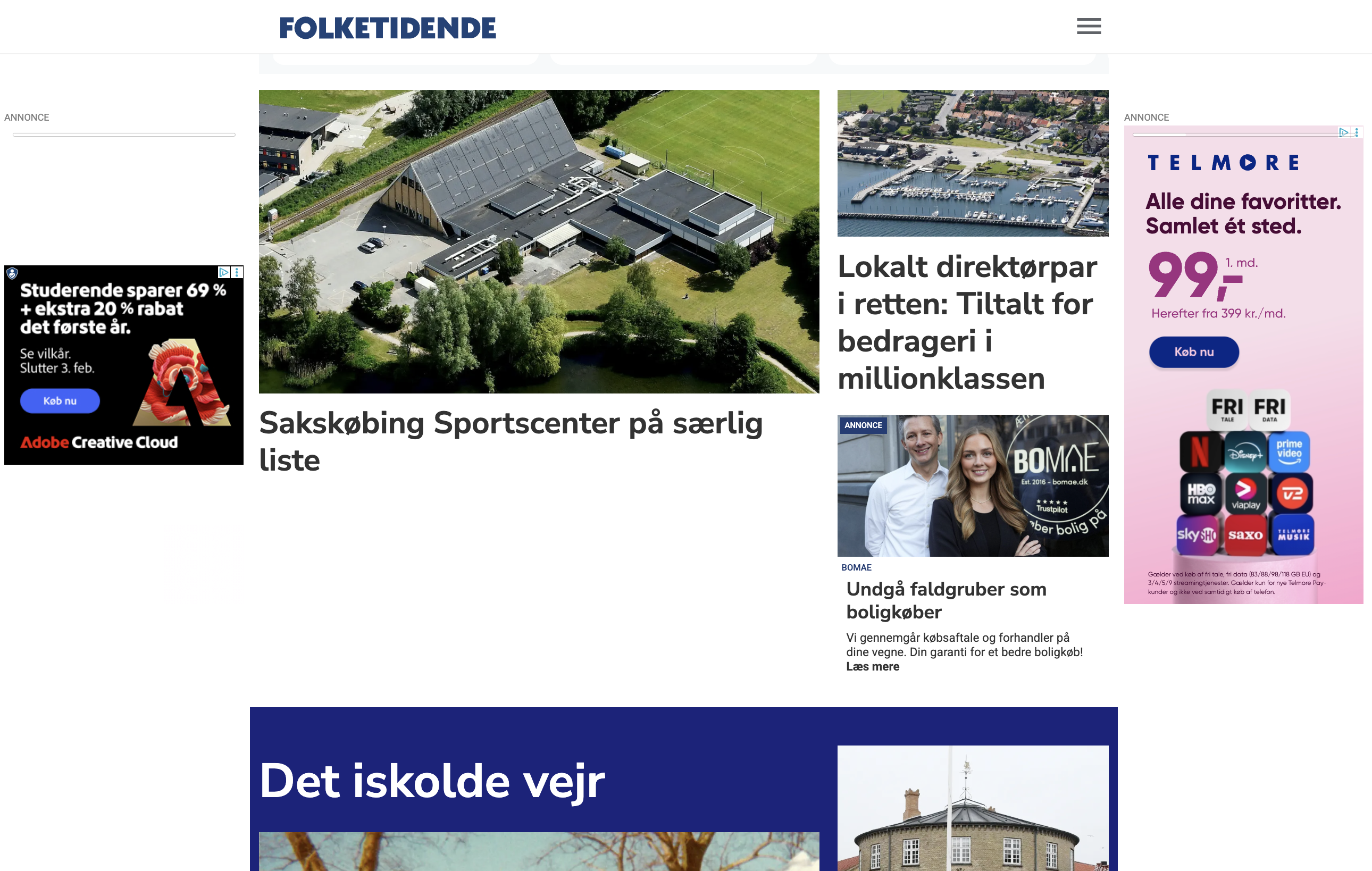Screen dimensions: 1372x871
Task: Go to the Folketidende homepage via logo
Action: coord(388,28)
